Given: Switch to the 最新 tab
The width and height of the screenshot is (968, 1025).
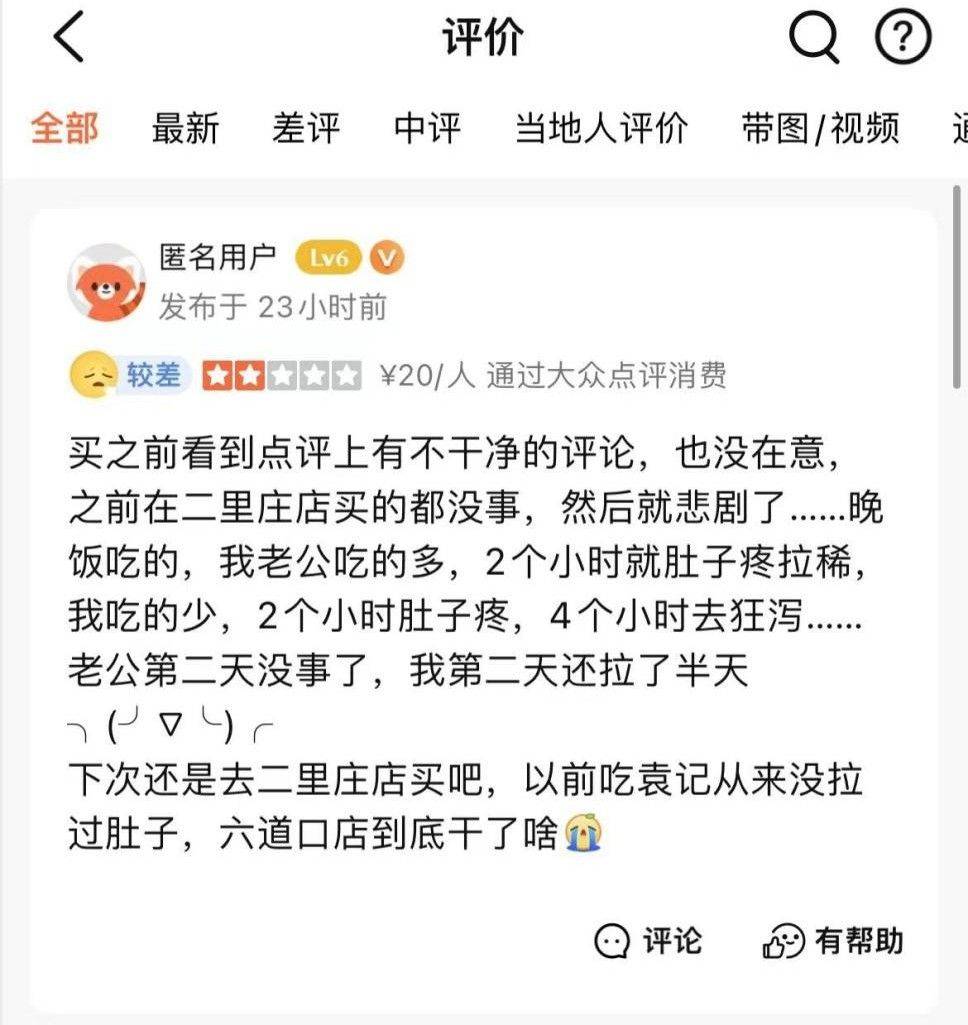Looking at the screenshot, I should [185, 128].
